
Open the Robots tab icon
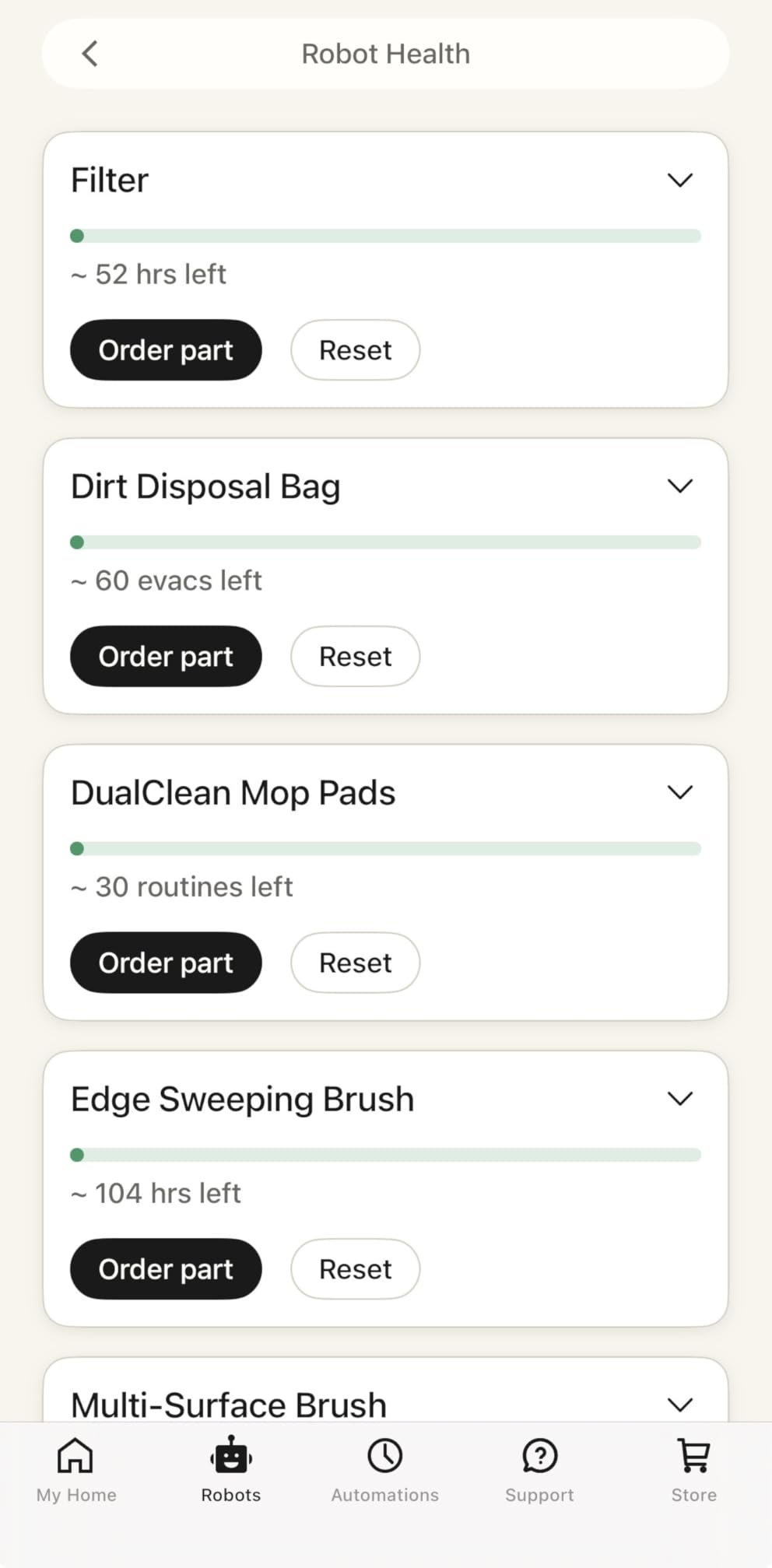click(230, 1469)
